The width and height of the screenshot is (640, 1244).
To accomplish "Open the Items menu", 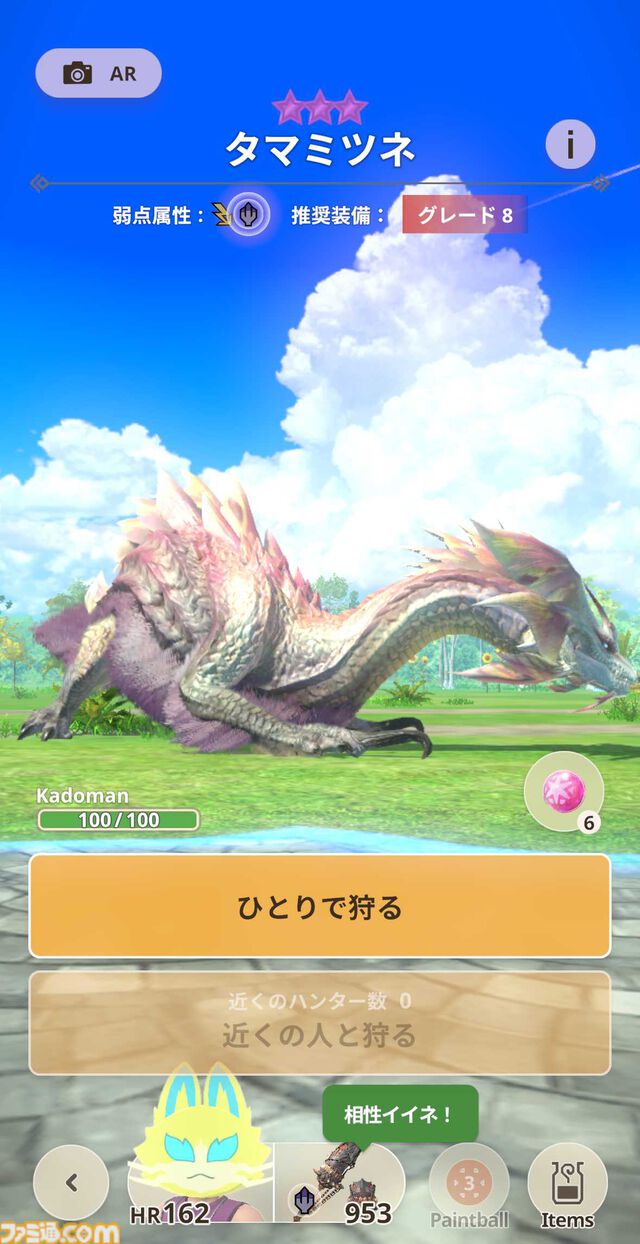I will [567, 1185].
